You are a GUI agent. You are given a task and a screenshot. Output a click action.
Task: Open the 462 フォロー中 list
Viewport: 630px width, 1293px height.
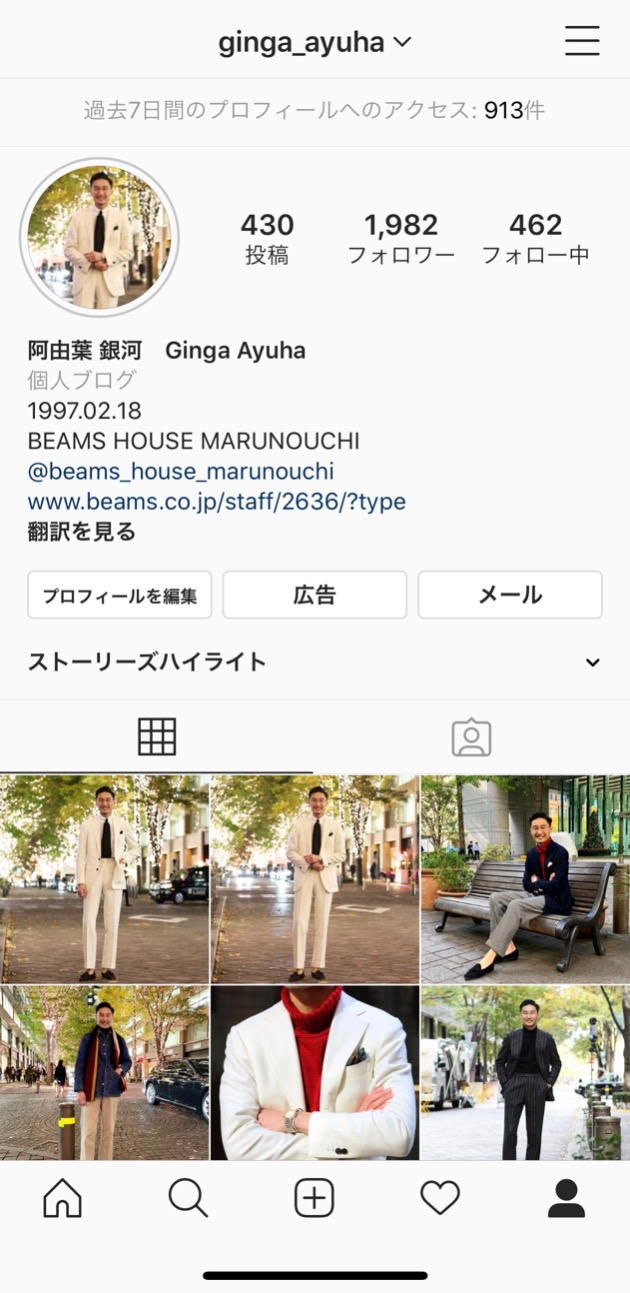pyautogui.click(x=535, y=238)
